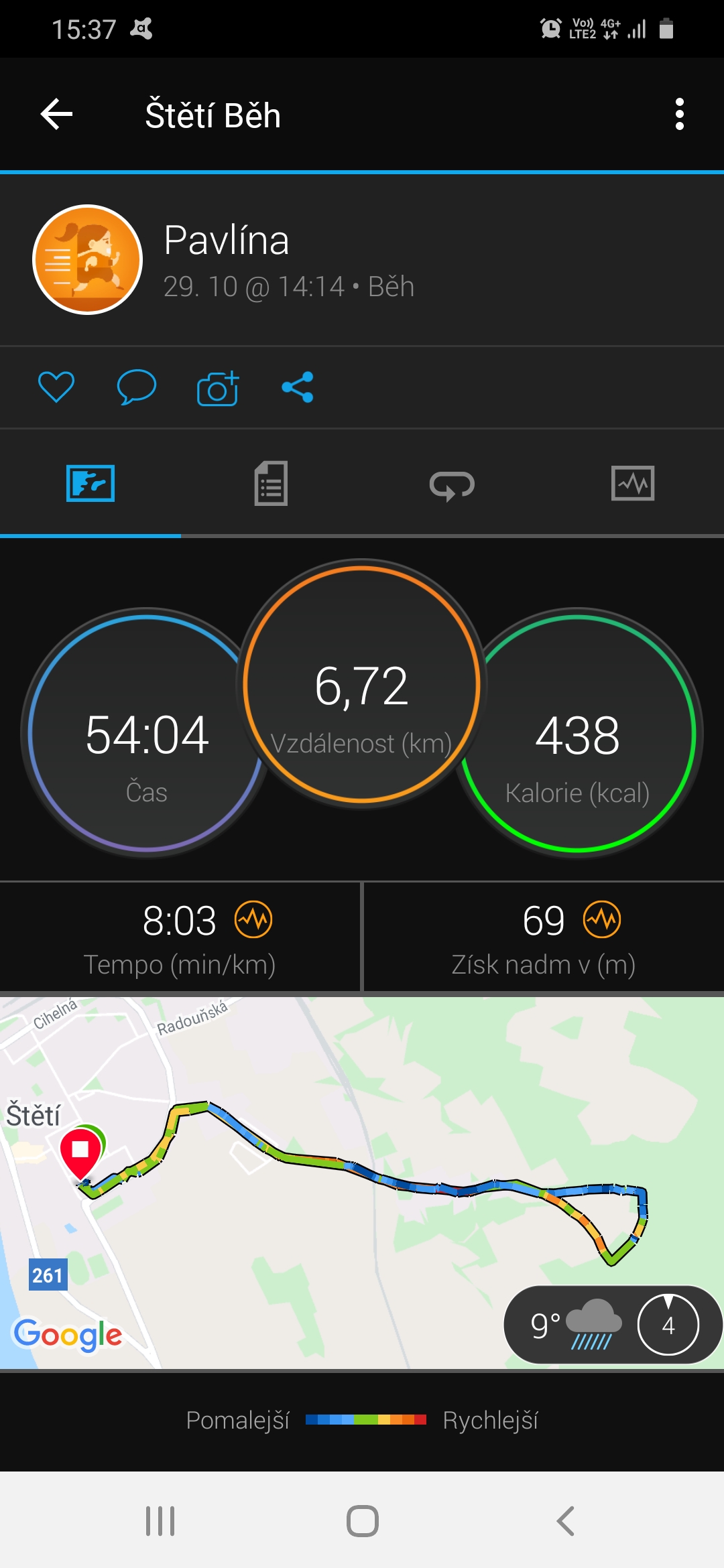Like this run with the heart icon
The height and width of the screenshot is (1568, 724).
pyautogui.click(x=56, y=387)
